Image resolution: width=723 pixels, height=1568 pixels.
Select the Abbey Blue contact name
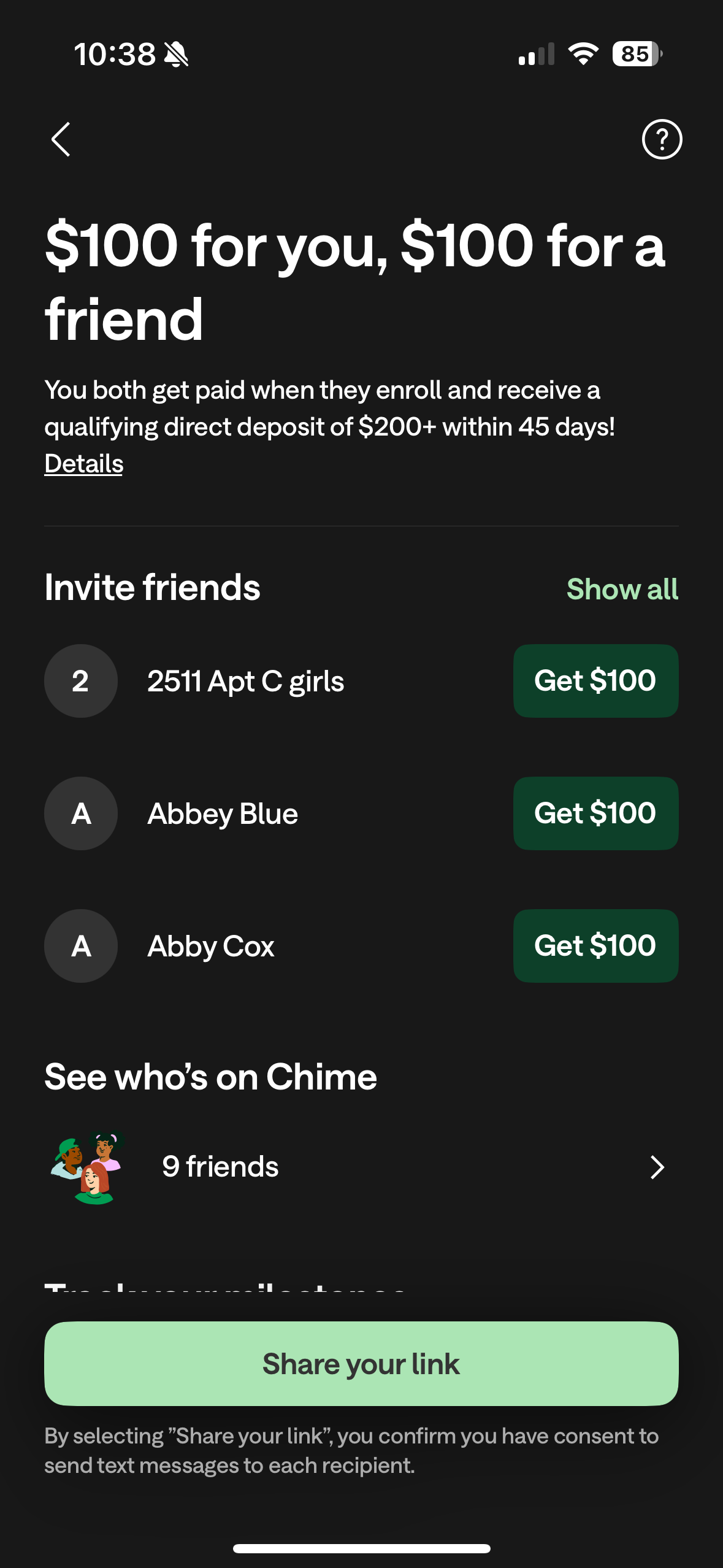pyautogui.click(x=222, y=813)
